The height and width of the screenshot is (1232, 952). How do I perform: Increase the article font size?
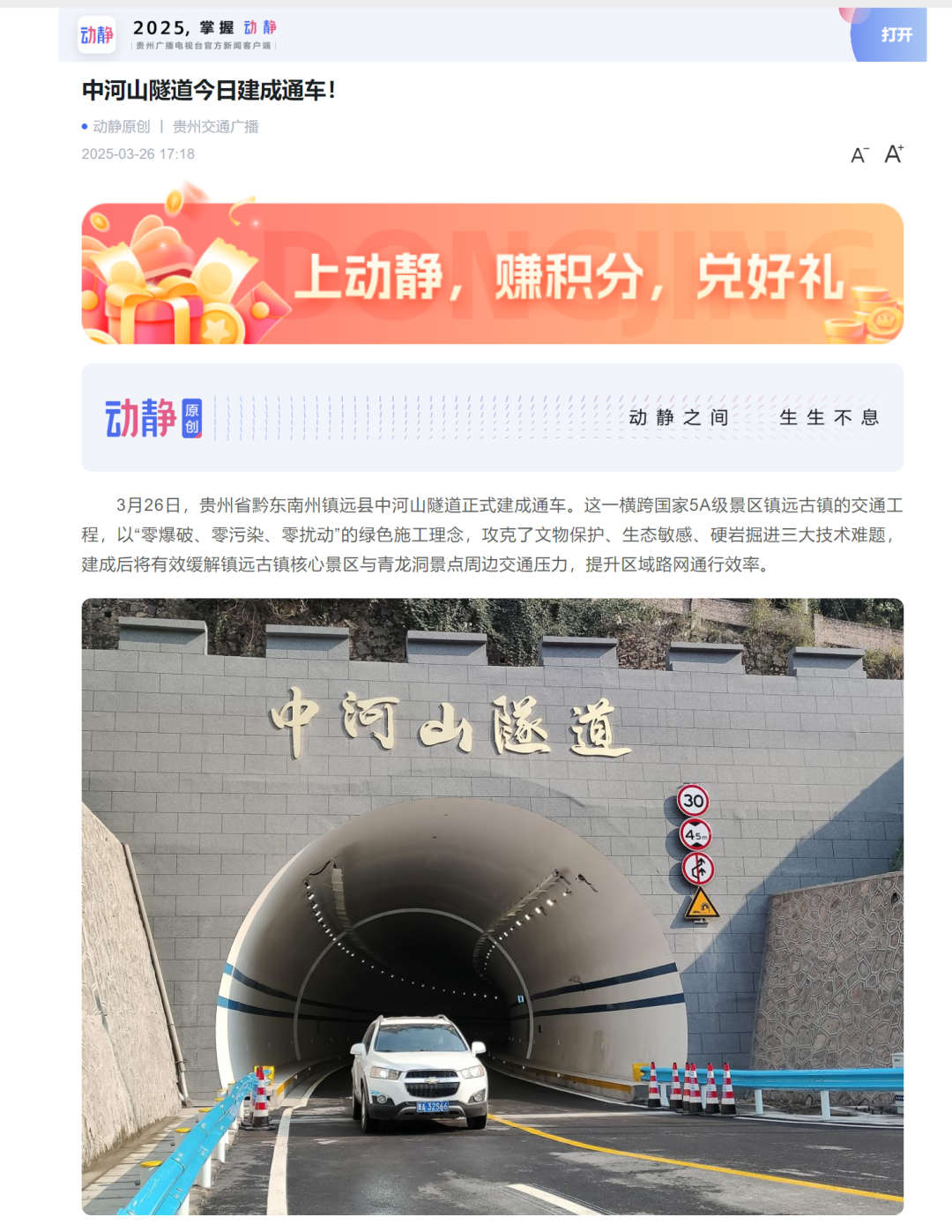point(893,154)
